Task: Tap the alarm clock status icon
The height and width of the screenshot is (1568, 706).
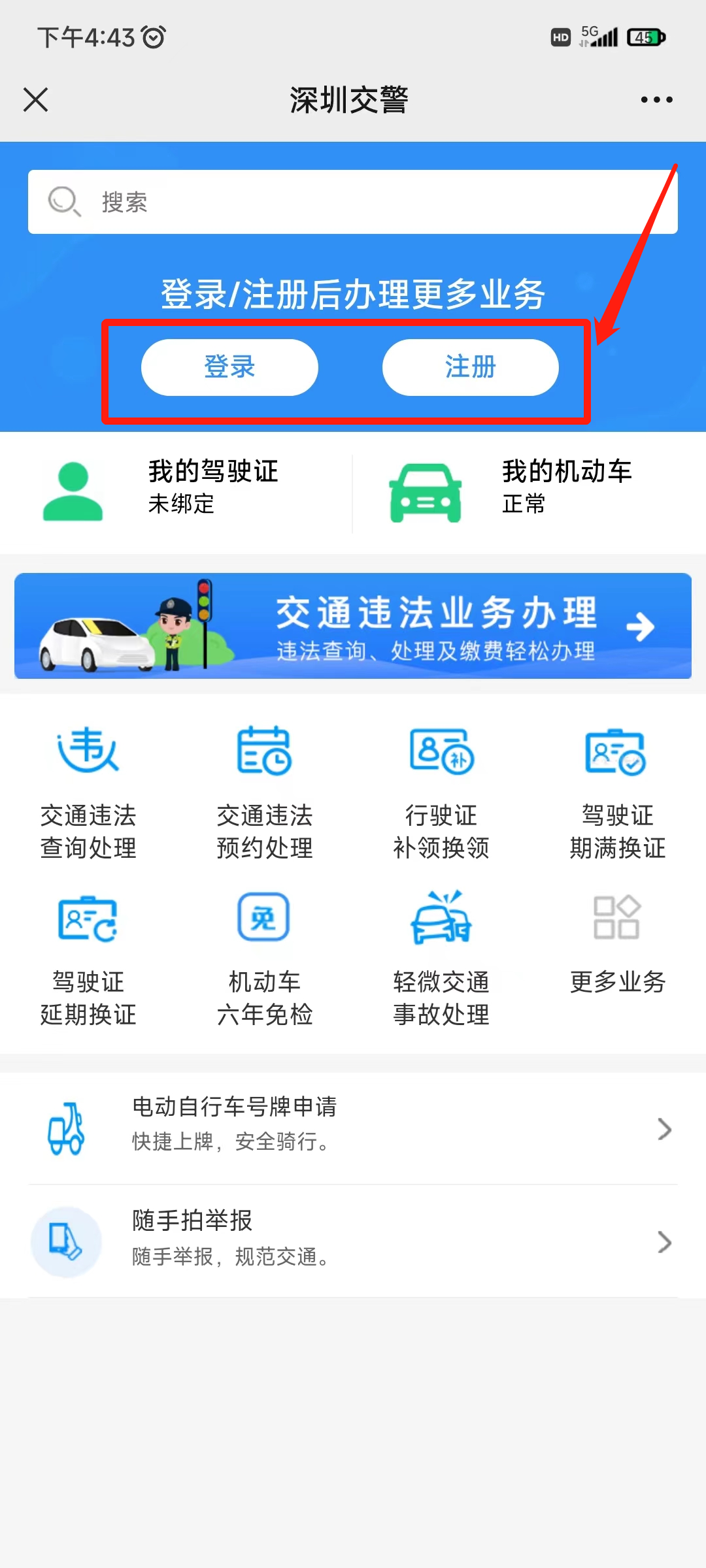Action: (x=152, y=37)
